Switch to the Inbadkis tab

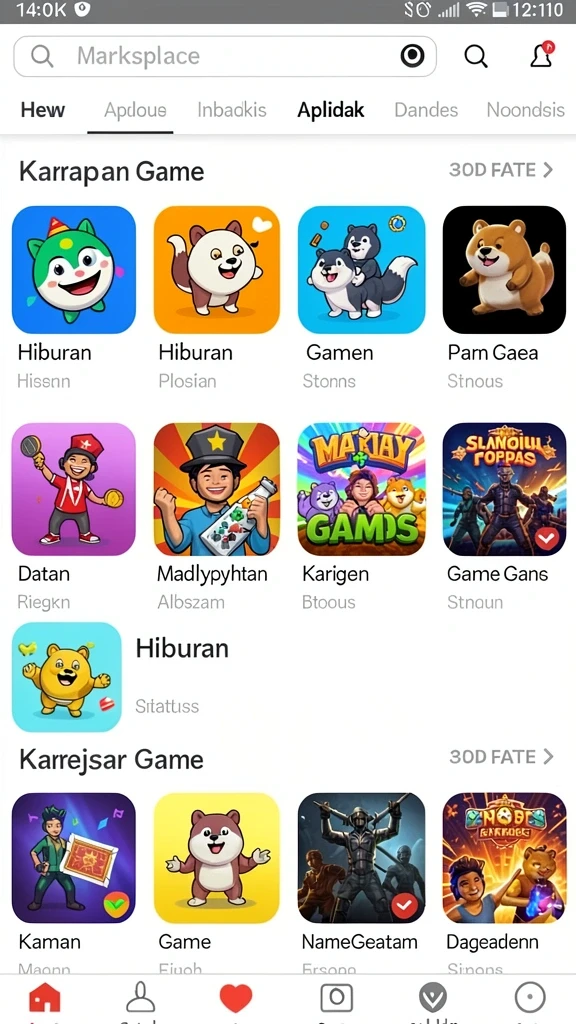point(232,110)
